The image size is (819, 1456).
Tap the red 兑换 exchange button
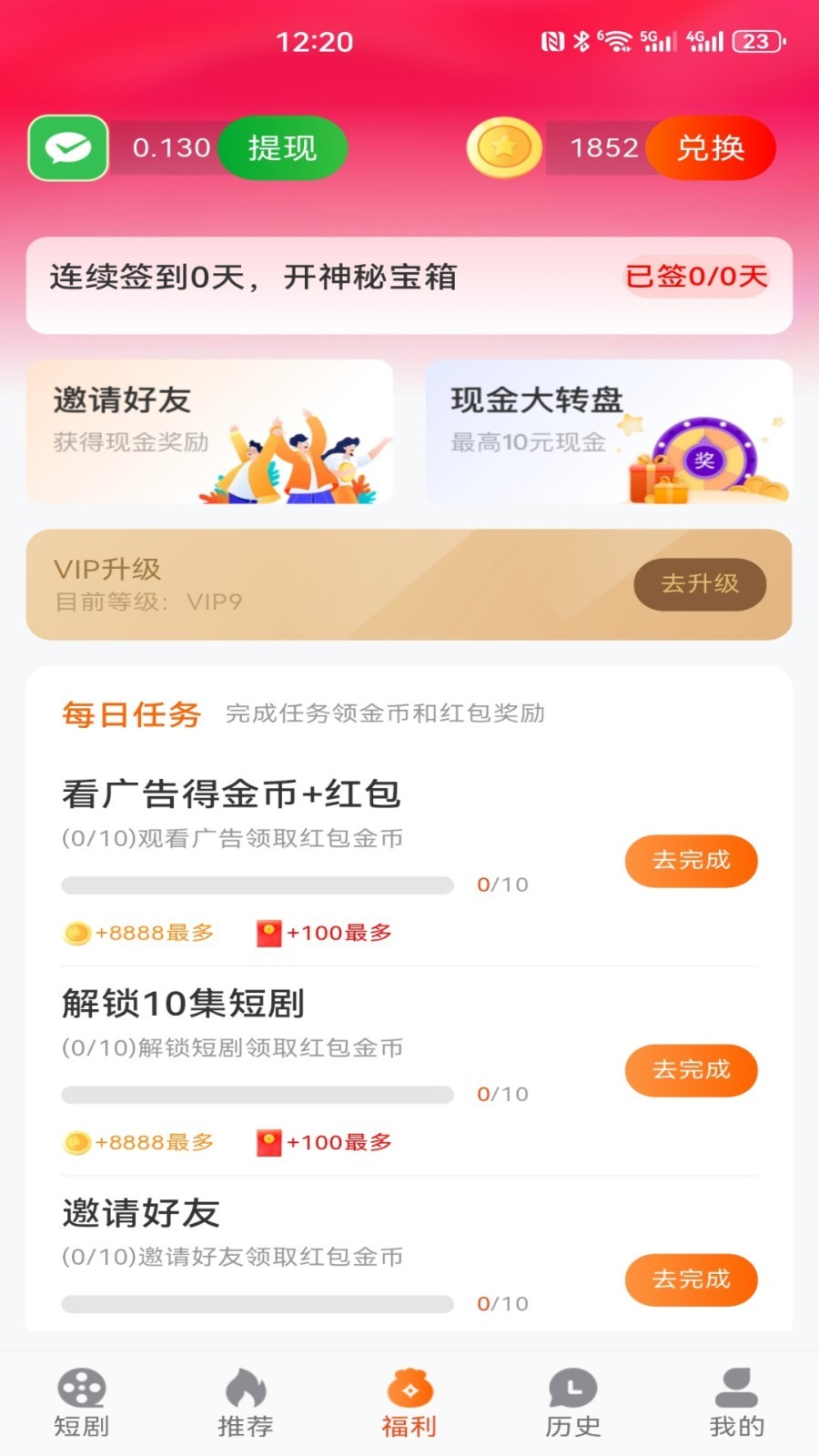pyautogui.click(x=711, y=147)
